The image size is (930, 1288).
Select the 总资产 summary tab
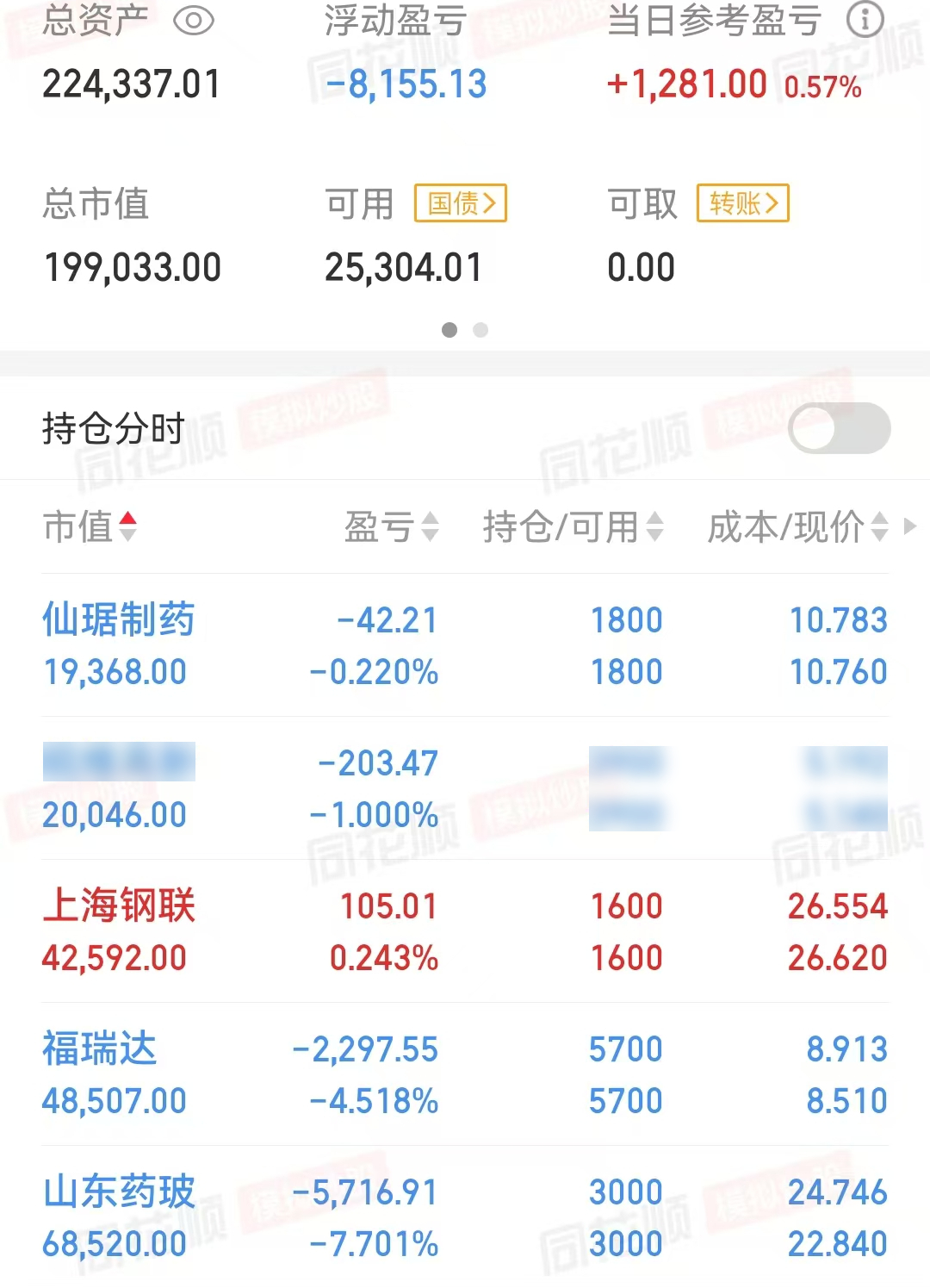(92, 19)
